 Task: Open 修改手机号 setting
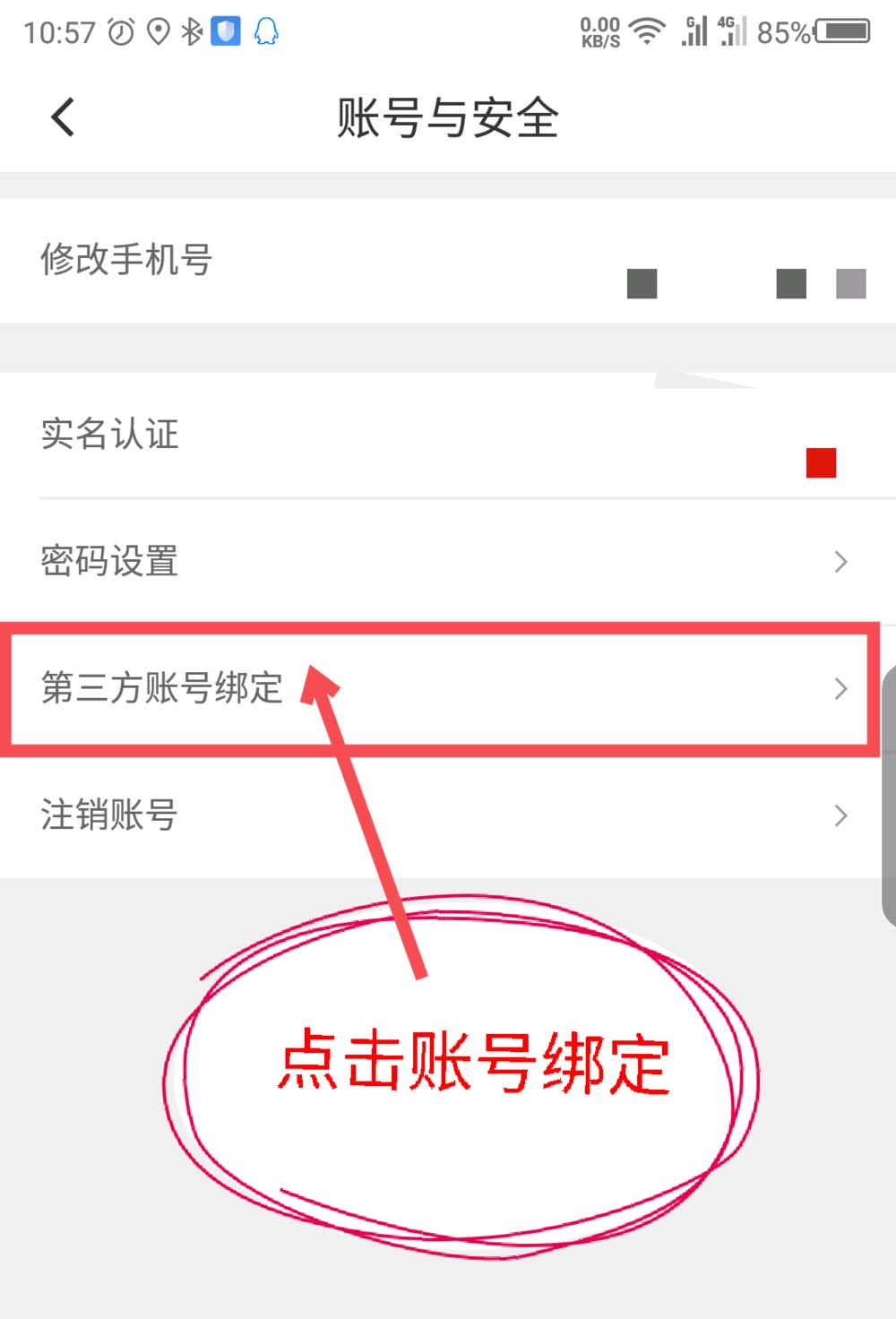pos(125,260)
